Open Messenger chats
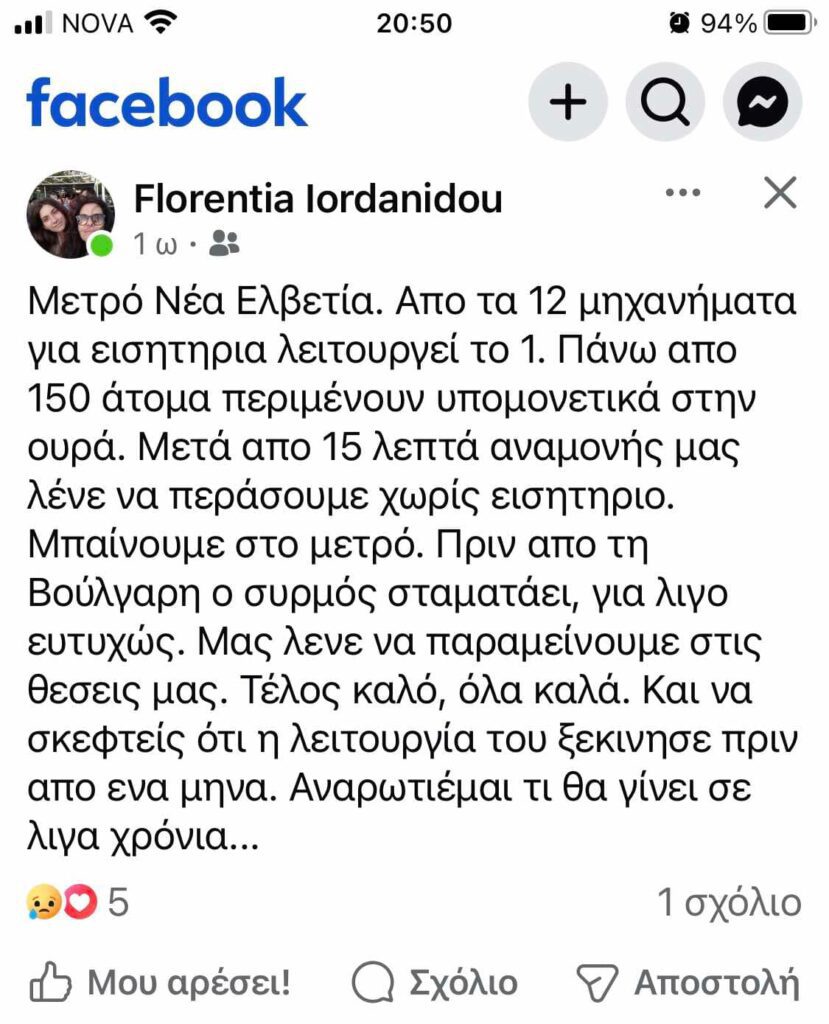829x1024 pixels. [x=762, y=102]
